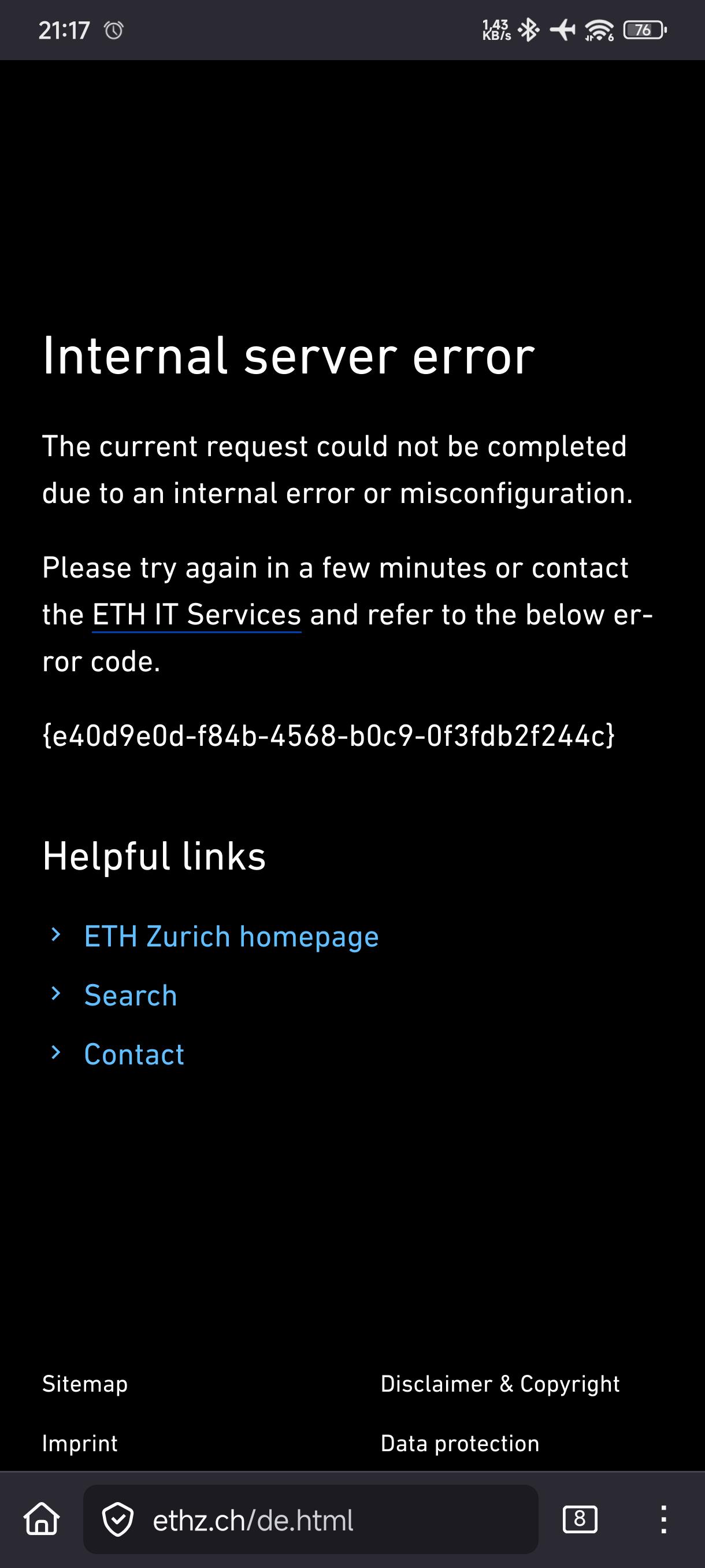Viewport: 705px width, 1568px height.
Task: Go to ETH Zurich homepage link
Action: (x=231, y=937)
